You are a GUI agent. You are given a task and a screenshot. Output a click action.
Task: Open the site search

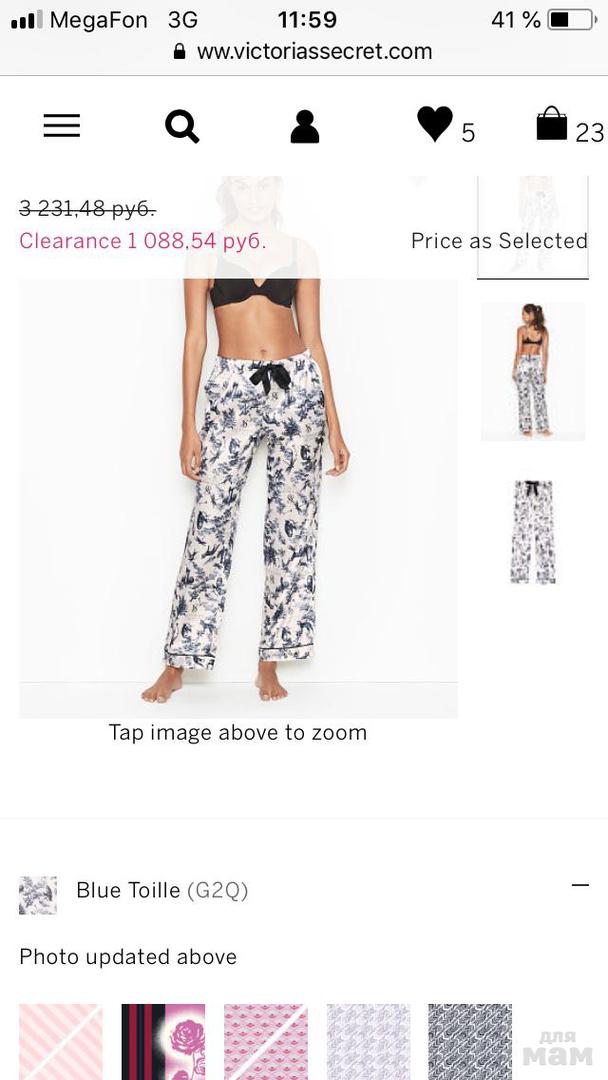click(182, 127)
